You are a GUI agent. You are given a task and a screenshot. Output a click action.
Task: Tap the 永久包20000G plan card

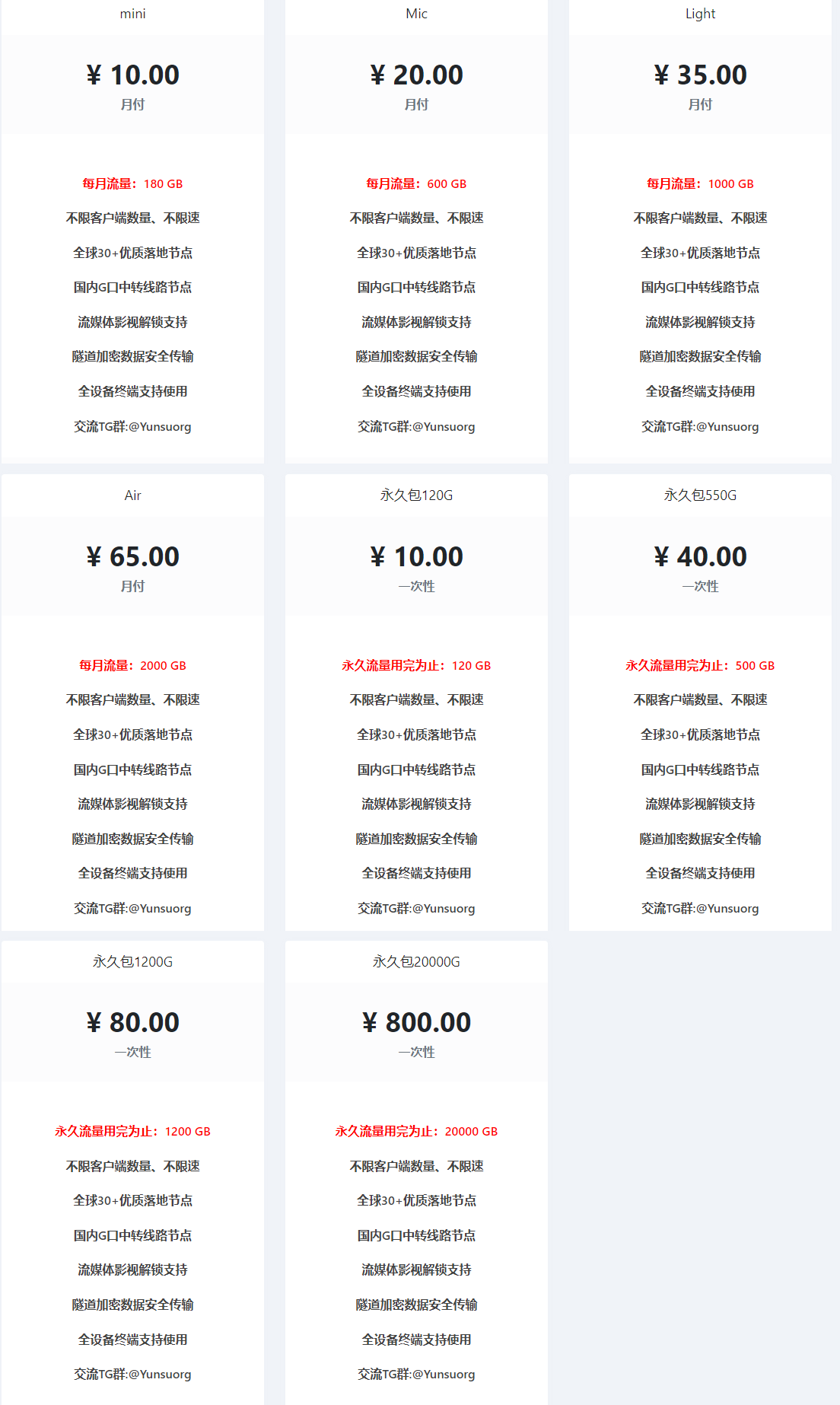pos(416,1173)
